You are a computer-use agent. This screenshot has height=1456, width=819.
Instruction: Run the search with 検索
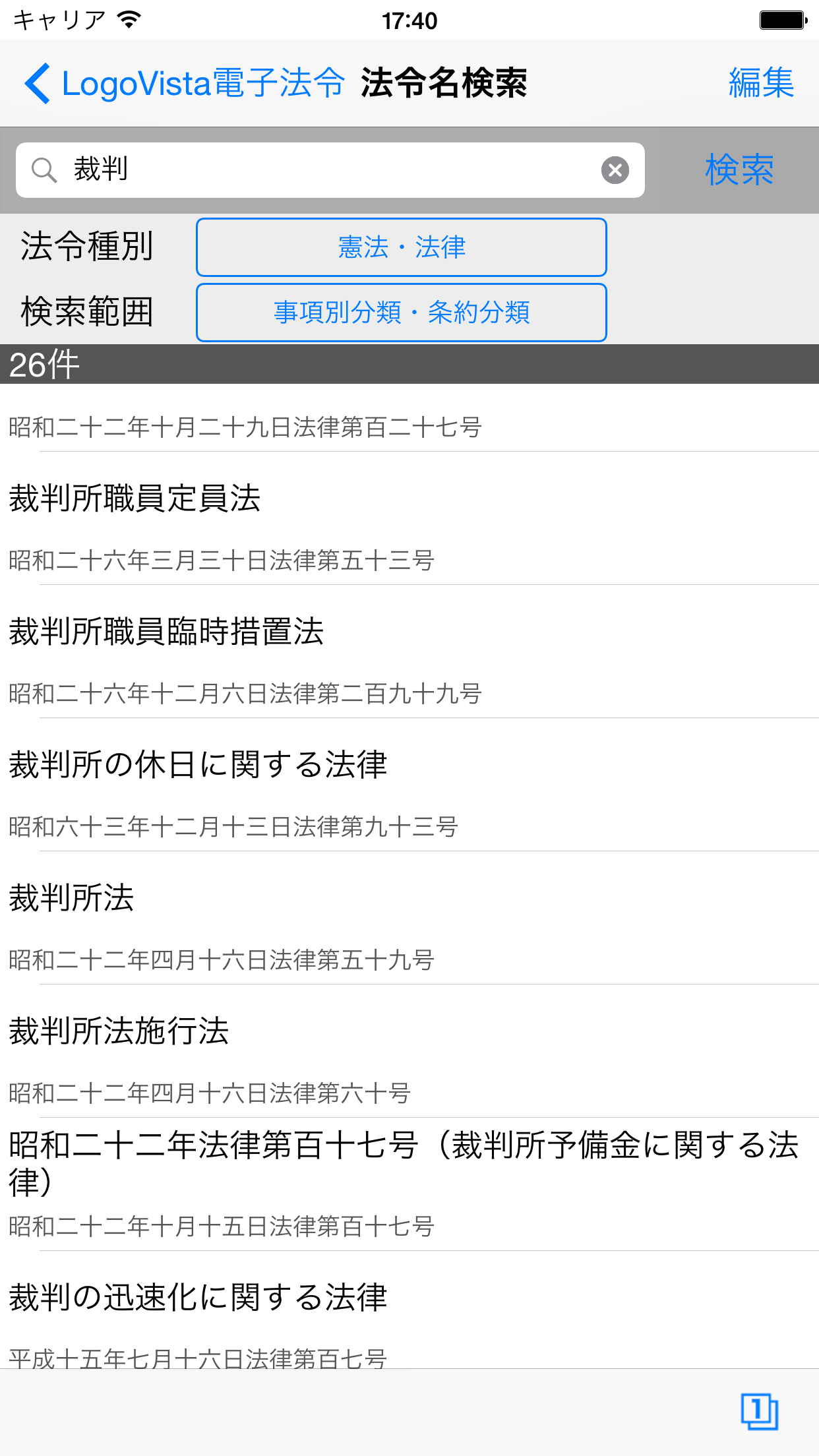point(739,170)
